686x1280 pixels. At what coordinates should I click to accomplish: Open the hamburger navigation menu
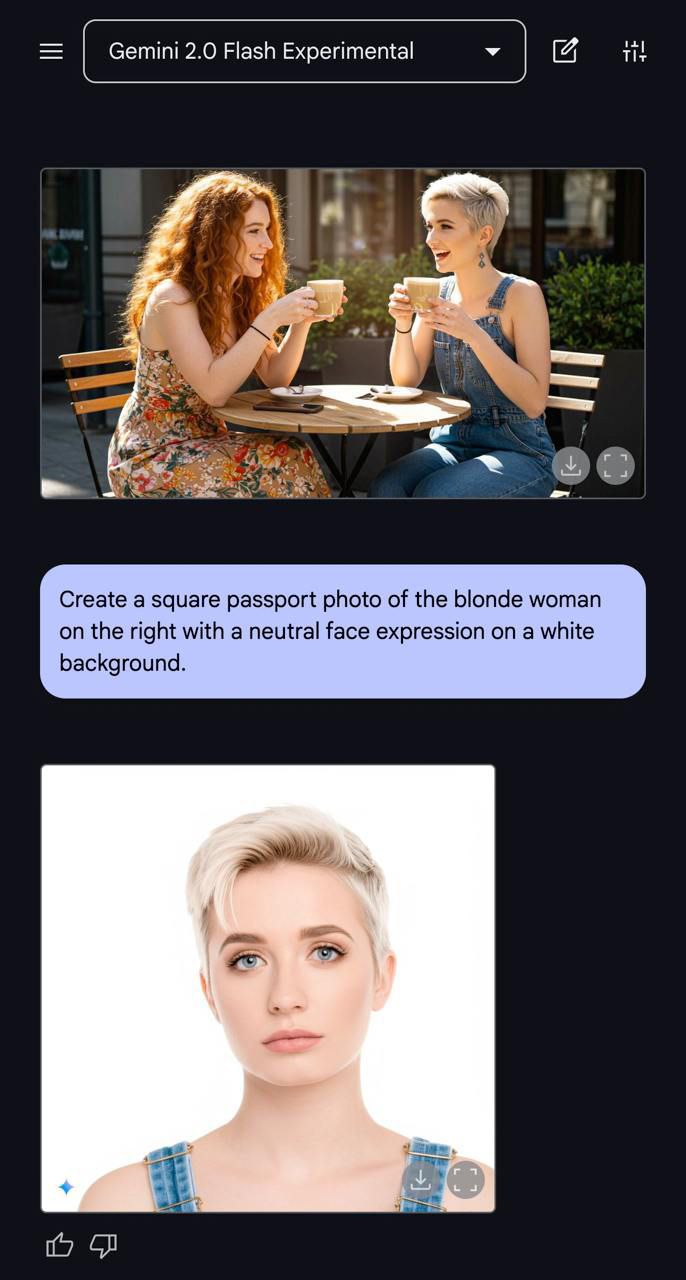(x=51, y=51)
